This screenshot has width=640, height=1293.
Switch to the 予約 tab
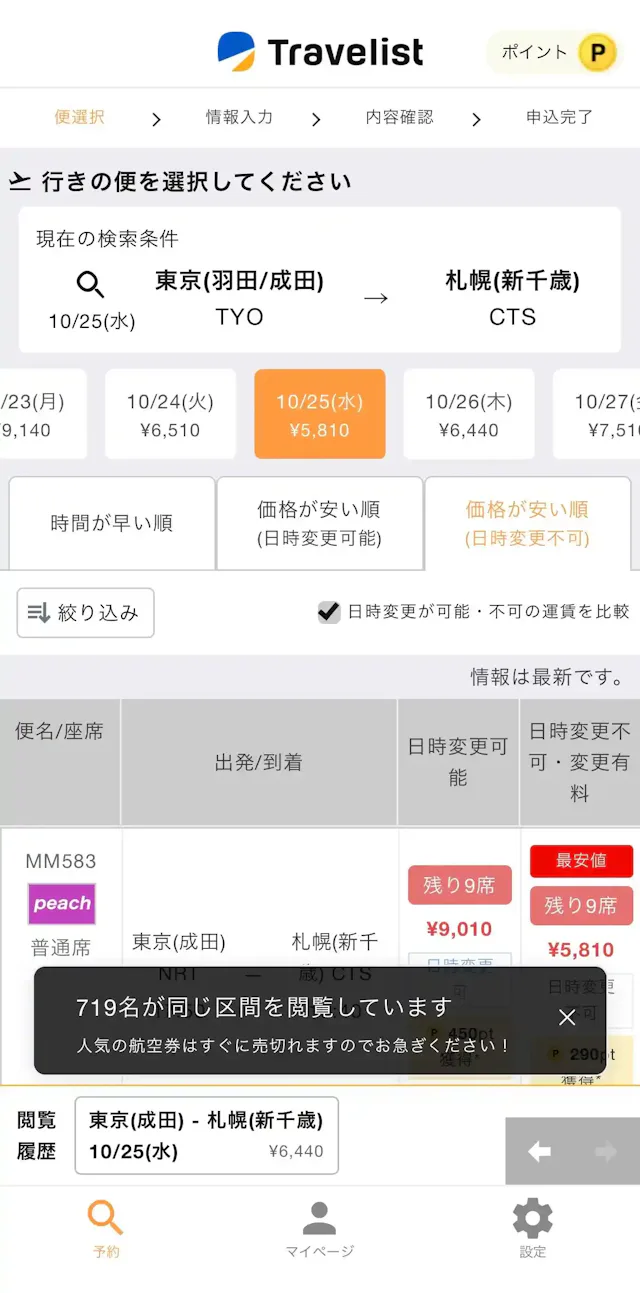pos(106,1229)
